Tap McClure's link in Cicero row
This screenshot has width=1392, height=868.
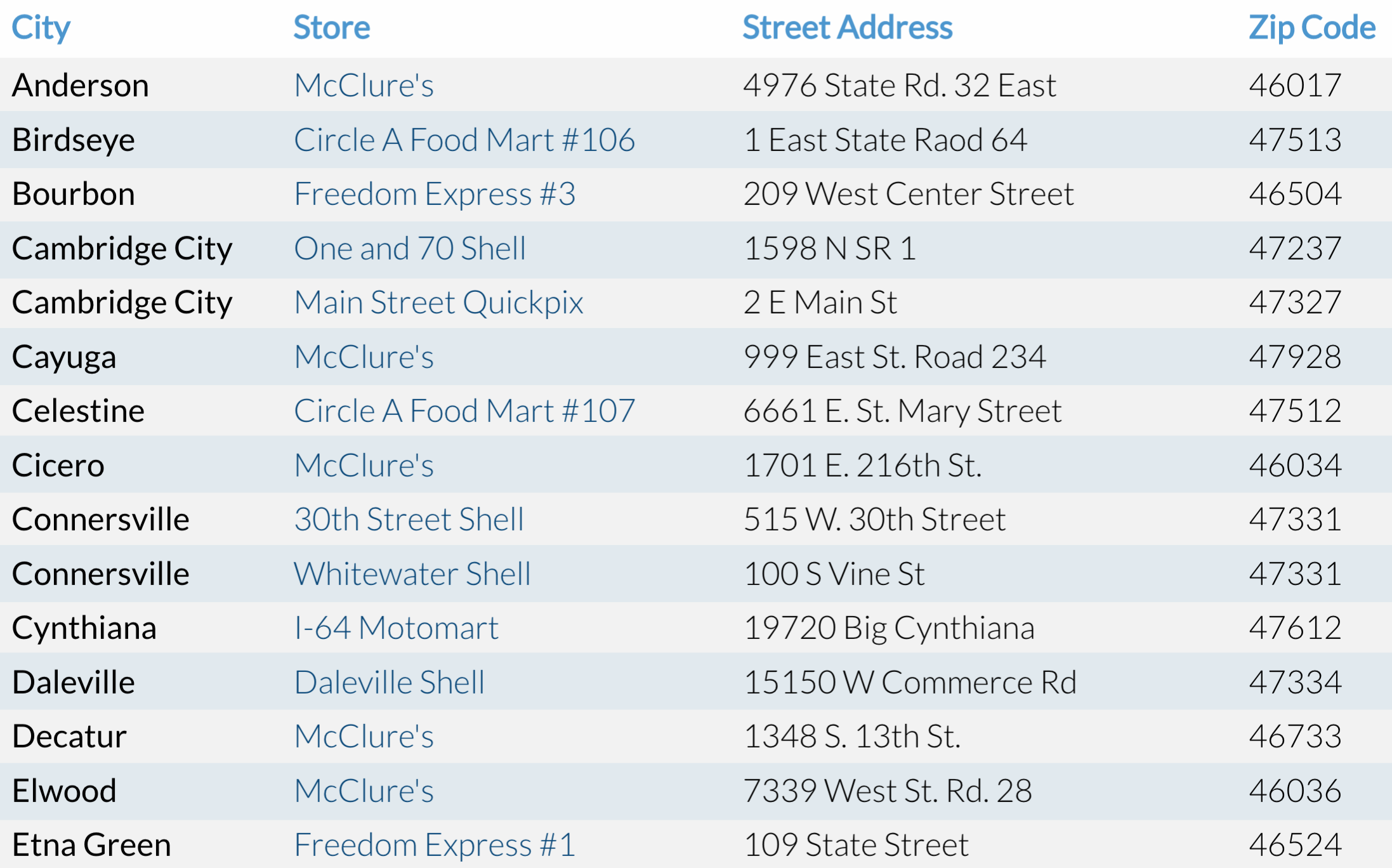pos(364,465)
